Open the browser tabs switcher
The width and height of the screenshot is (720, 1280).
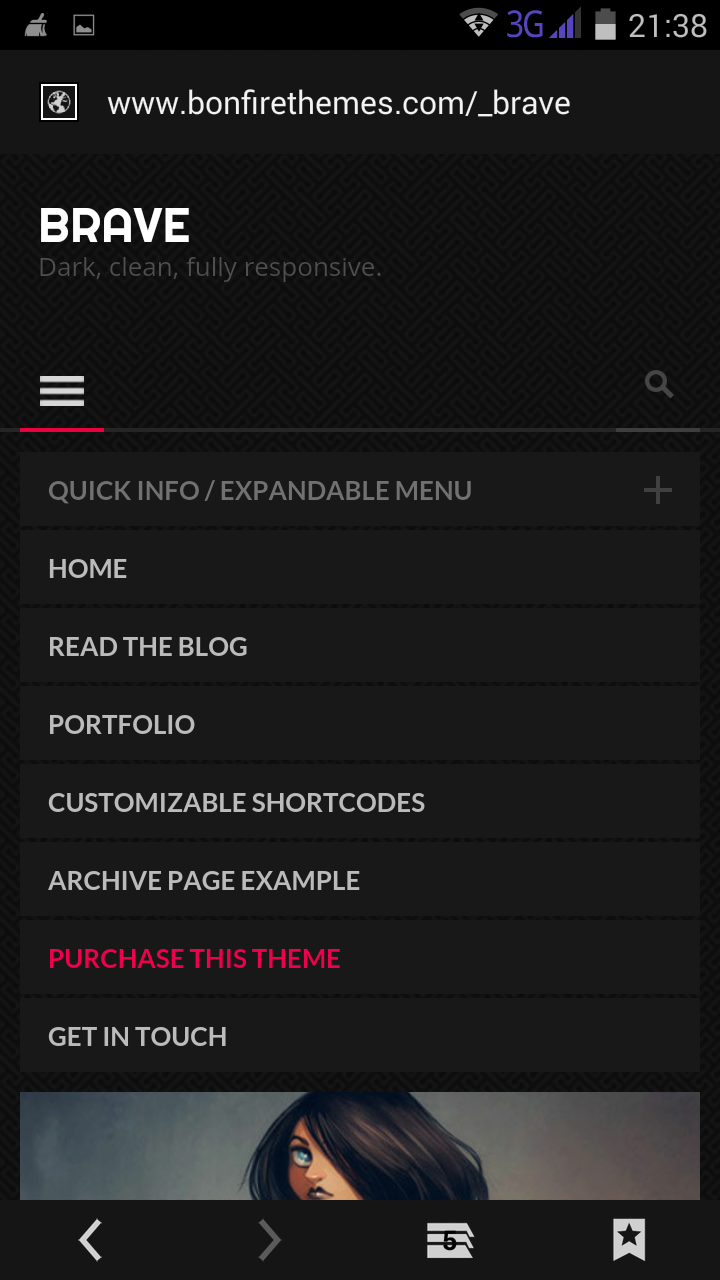point(449,1240)
